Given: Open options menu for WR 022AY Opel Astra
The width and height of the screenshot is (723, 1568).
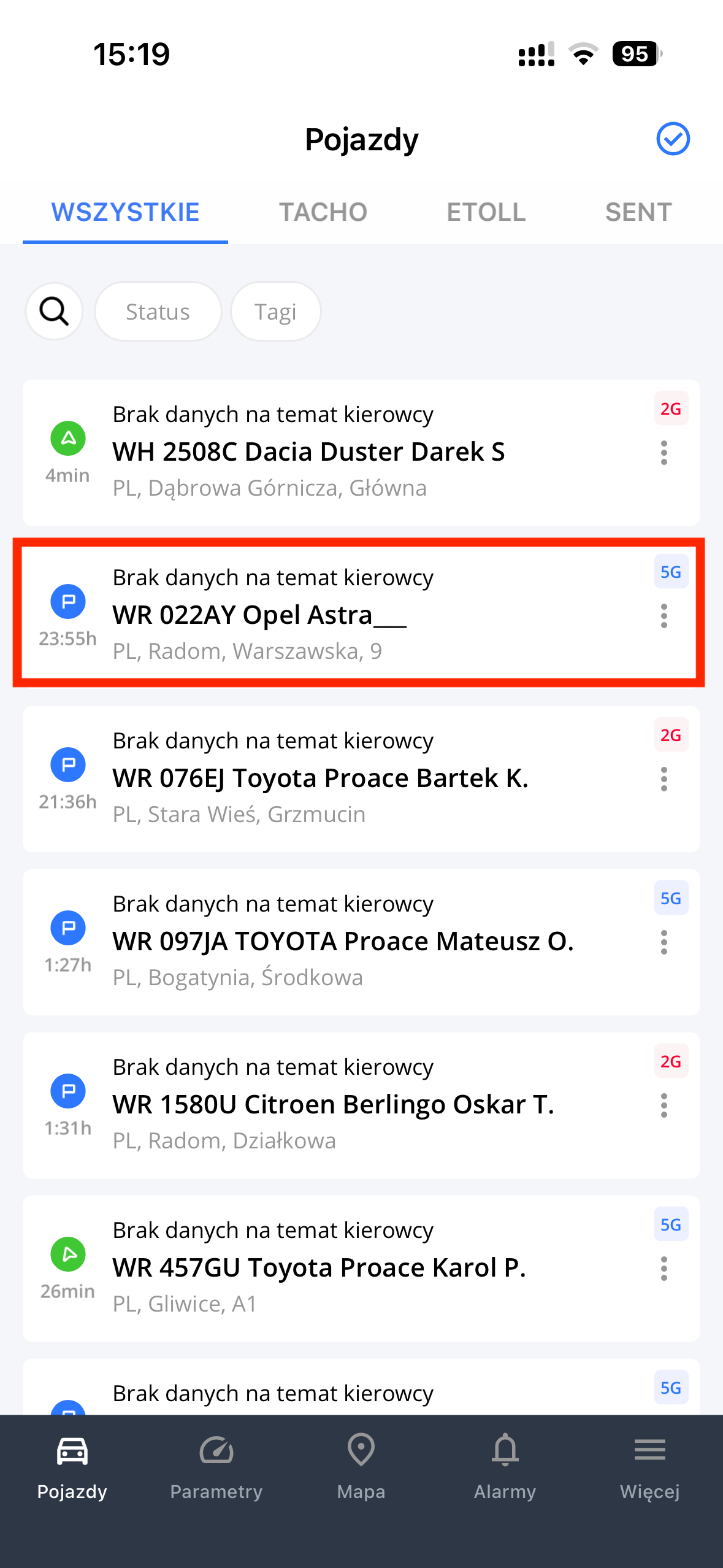Looking at the screenshot, I should [x=664, y=615].
